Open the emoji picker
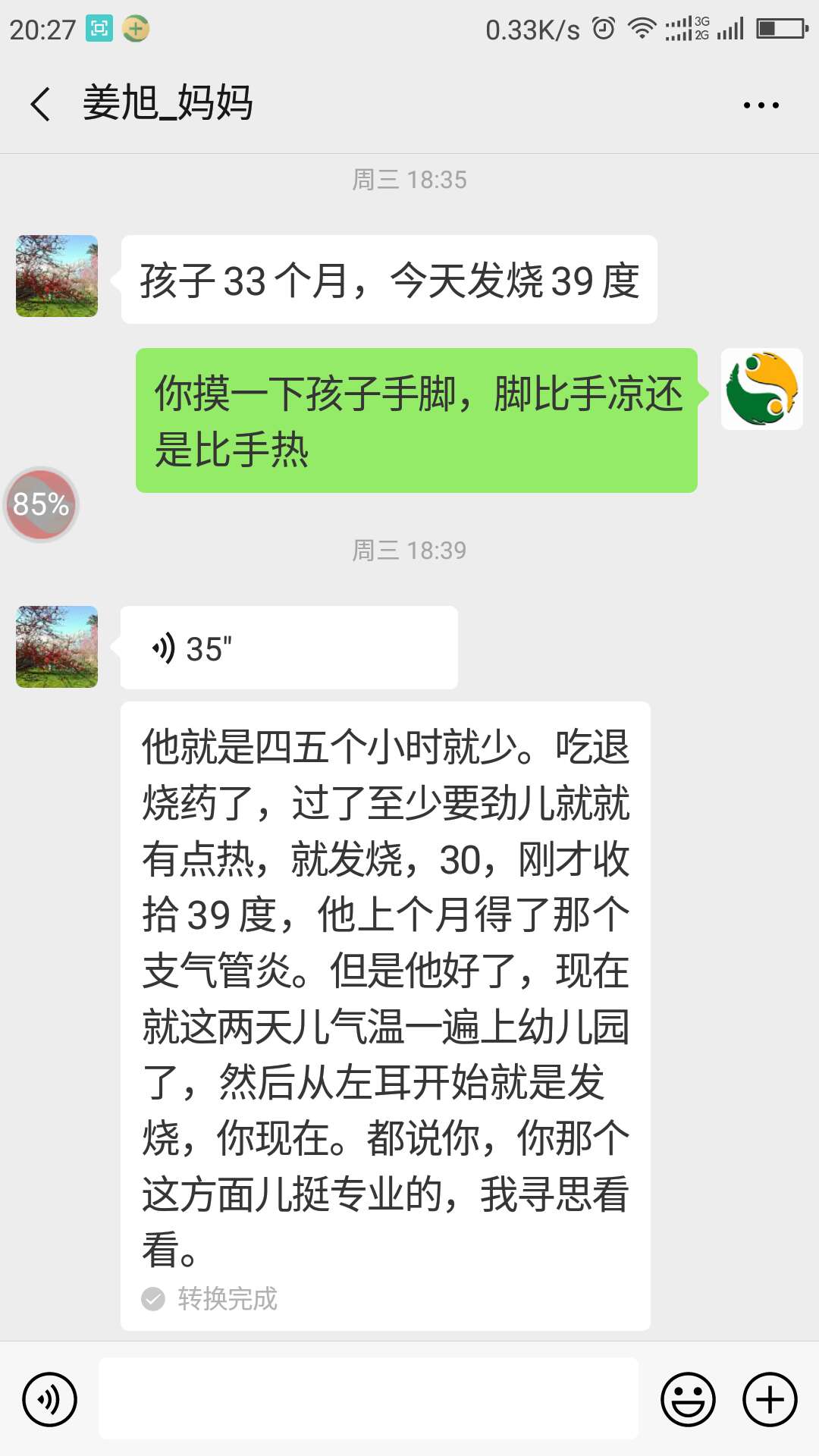The width and height of the screenshot is (819, 1456). (688, 1399)
